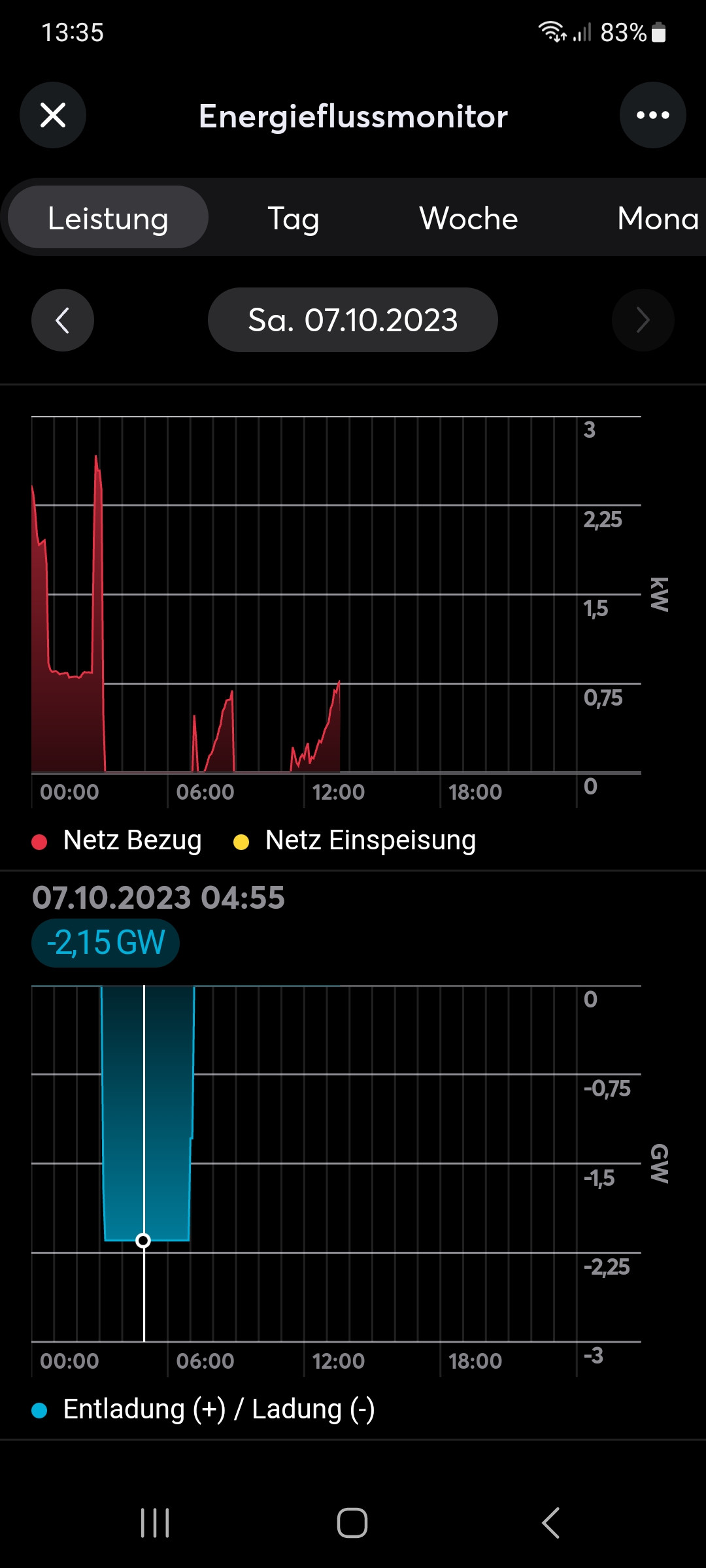Image resolution: width=706 pixels, height=1568 pixels.
Task: Go to the home screen
Action: click(352, 1523)
